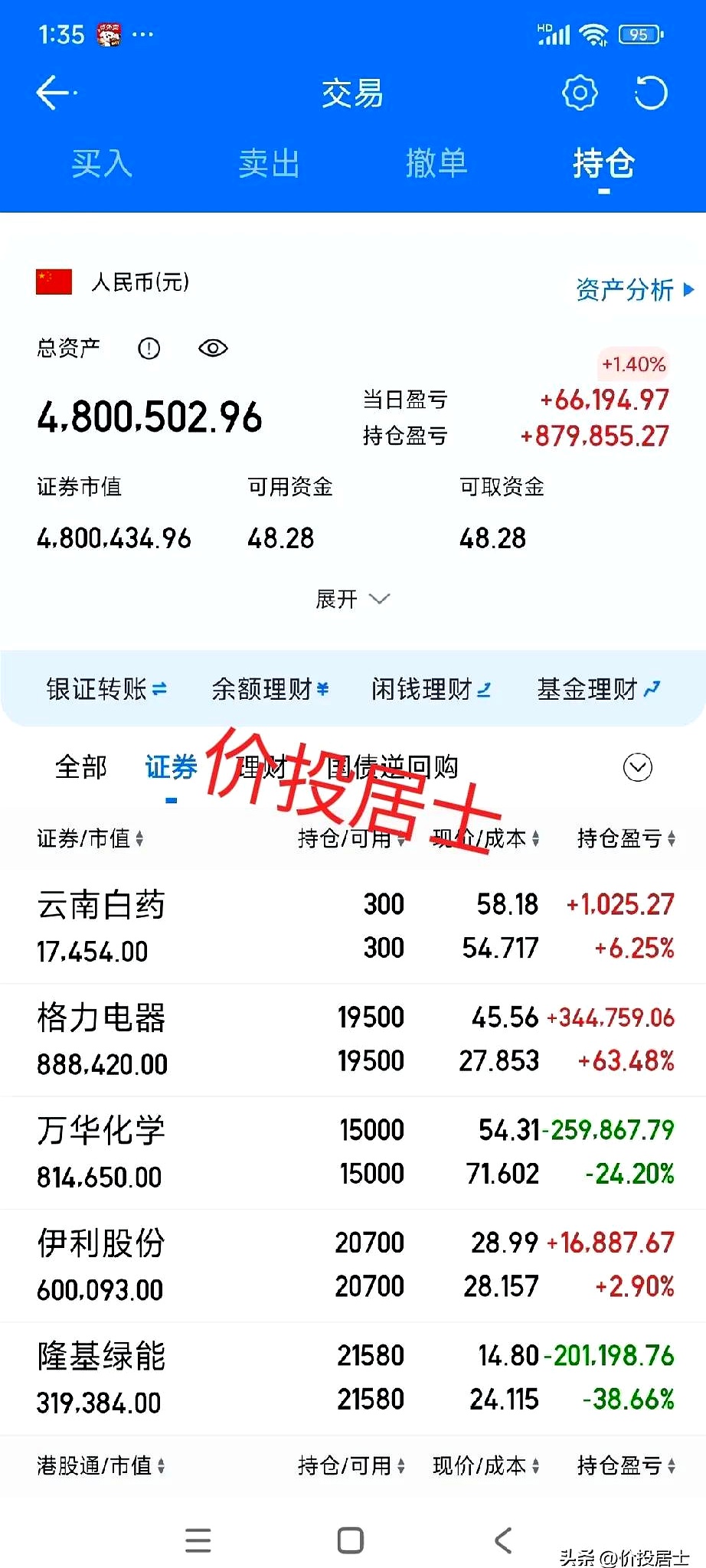Expand account details via 展开 chevron
Viewport: 706px width, 1568px height.
pos(353,599)
